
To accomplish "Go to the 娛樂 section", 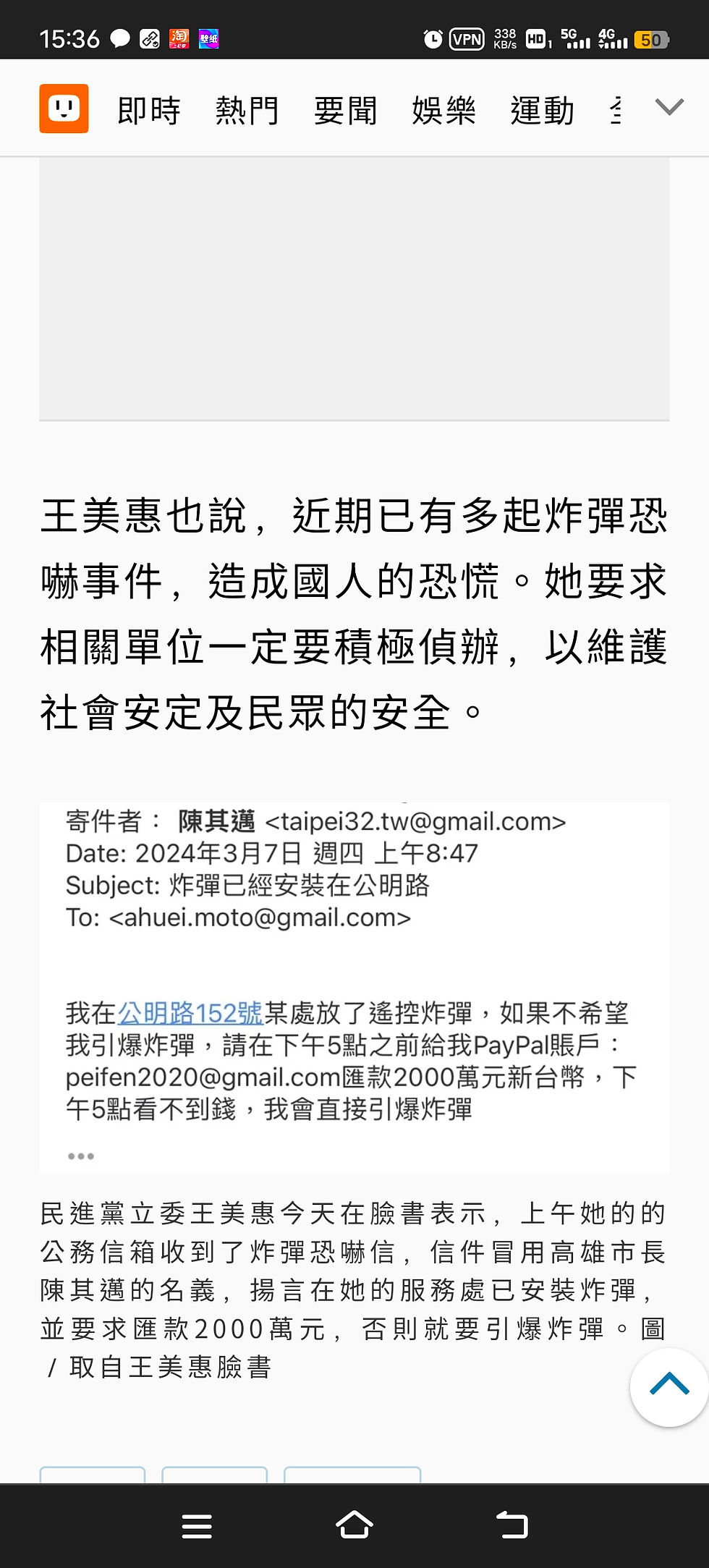I will click(x=443, y=111).
